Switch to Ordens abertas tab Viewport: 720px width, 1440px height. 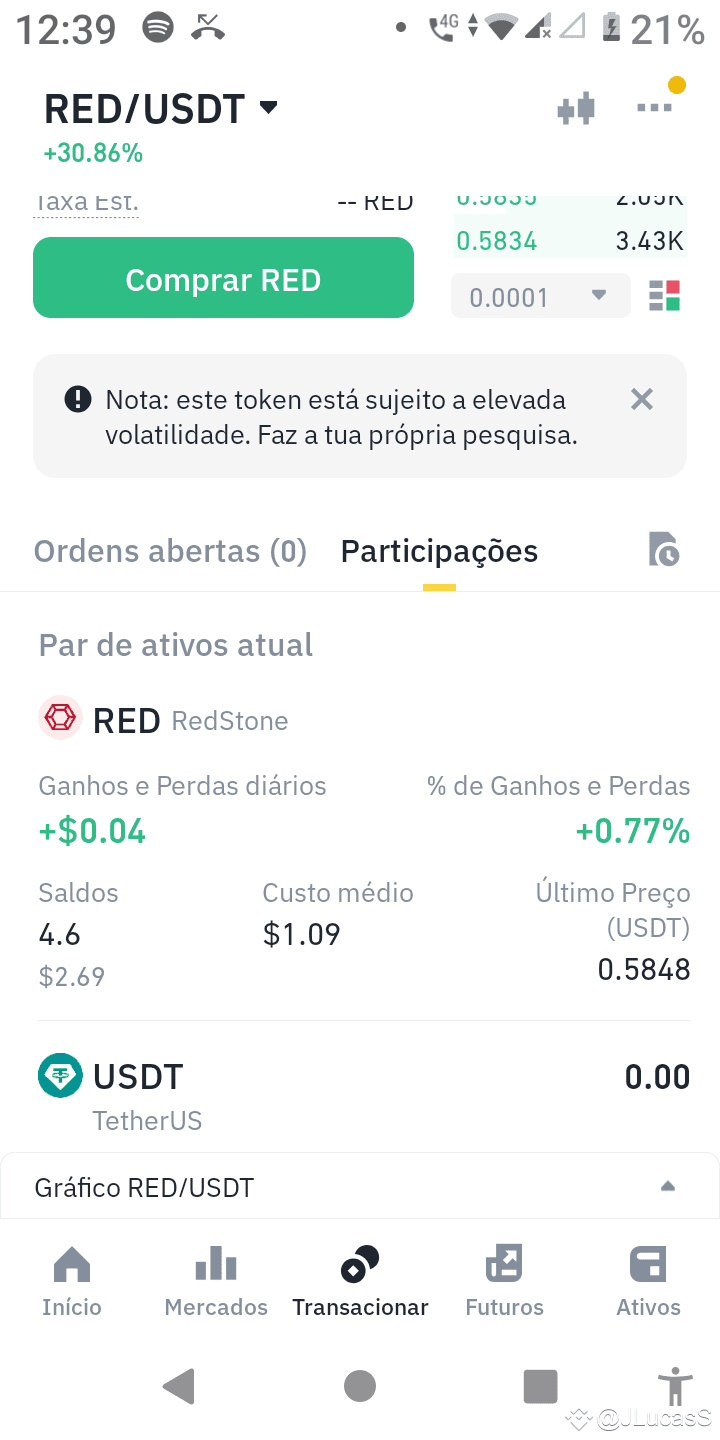(x=170, y=551)
